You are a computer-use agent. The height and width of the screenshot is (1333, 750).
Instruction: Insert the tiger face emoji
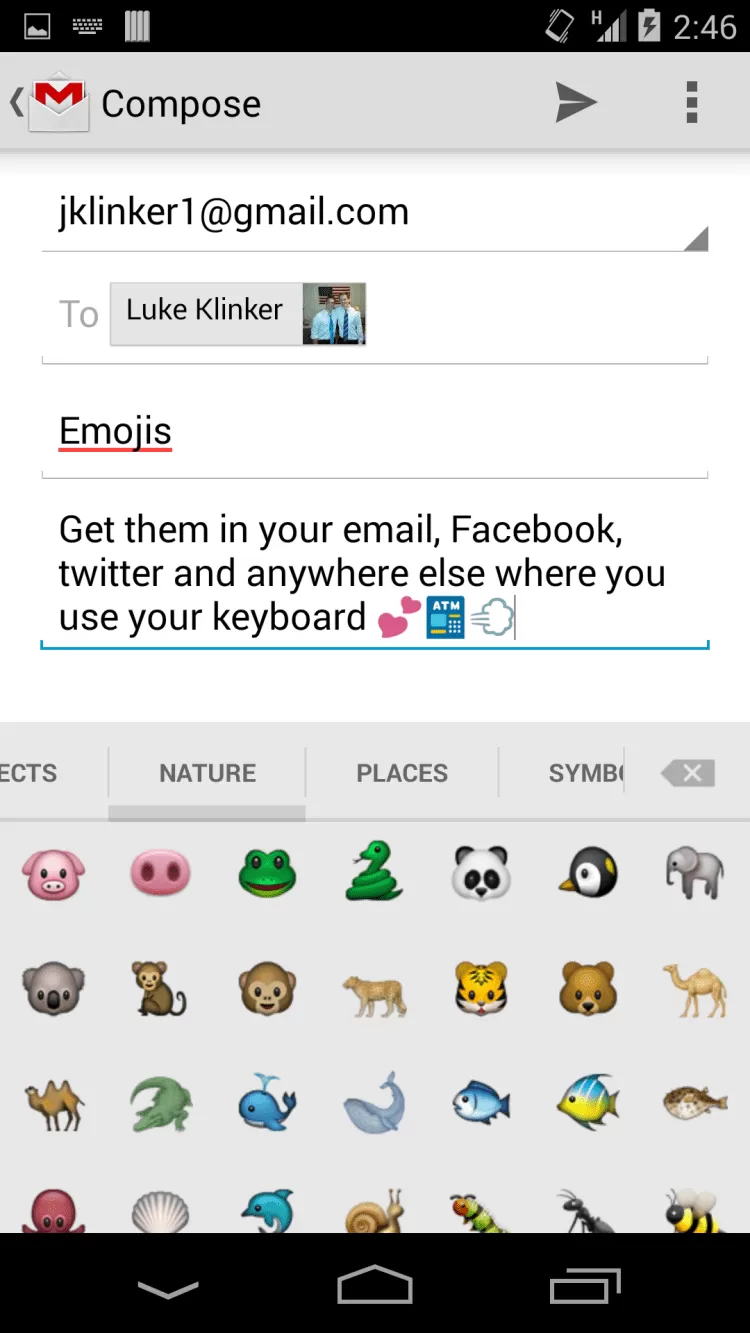481,988
